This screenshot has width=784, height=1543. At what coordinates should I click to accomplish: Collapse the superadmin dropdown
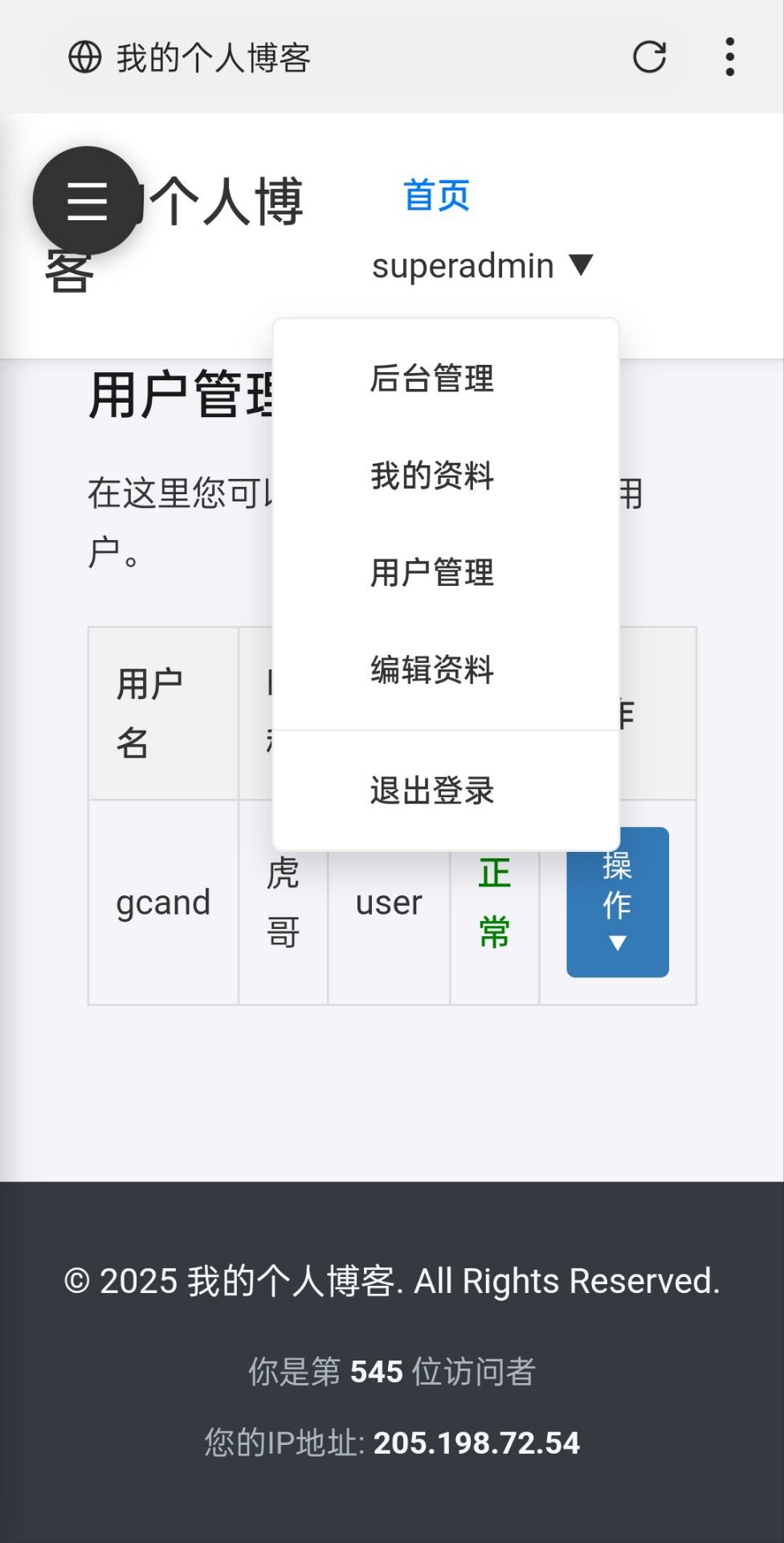point(482,265)
